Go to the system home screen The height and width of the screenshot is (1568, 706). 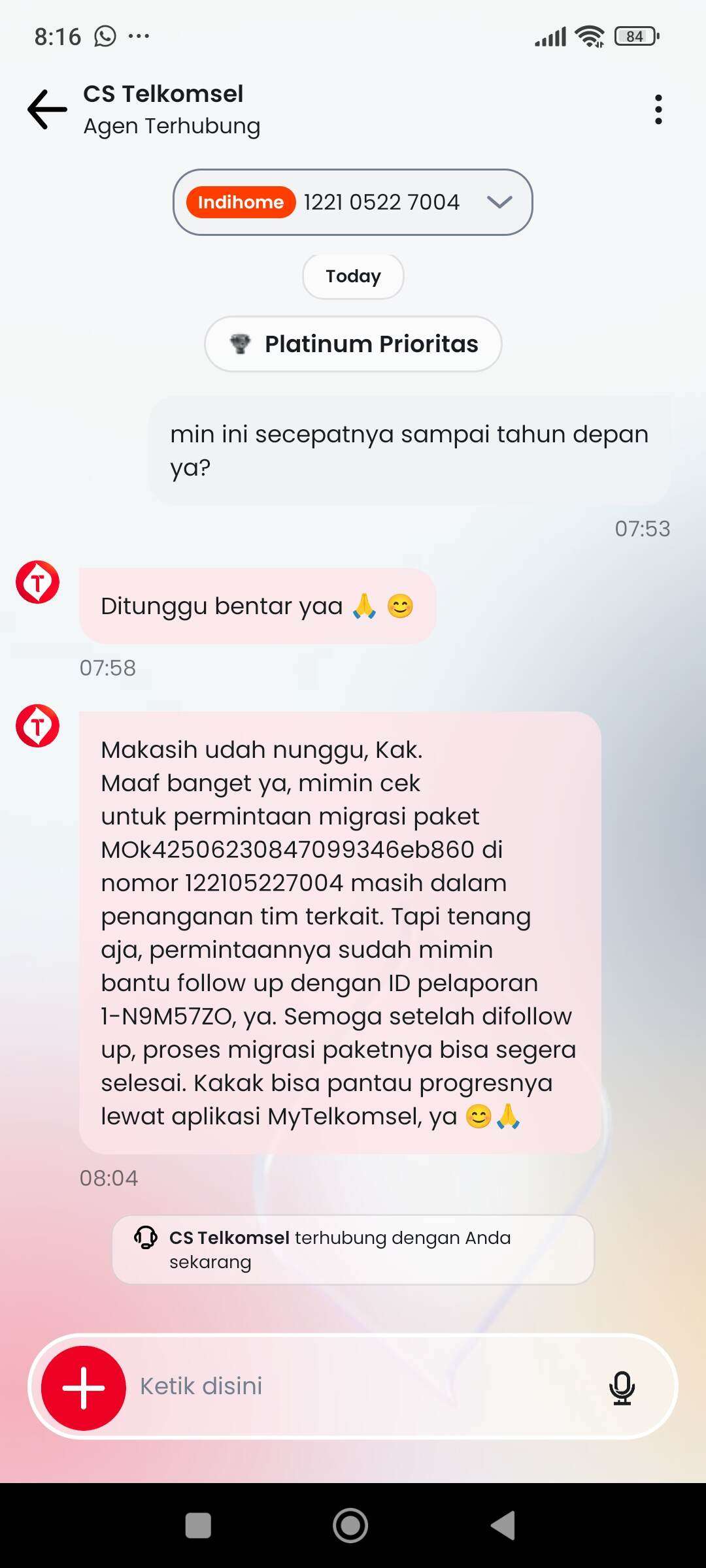click(350, 1526)
